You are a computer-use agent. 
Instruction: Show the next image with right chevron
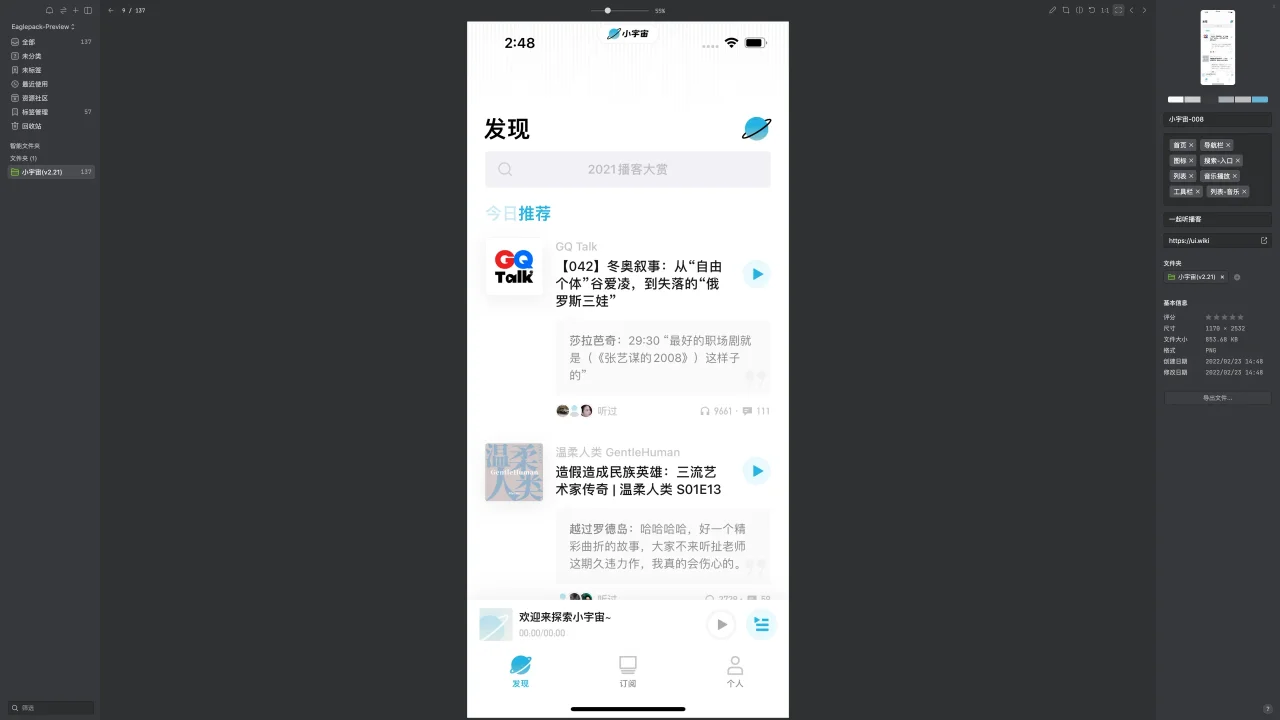[1144, 10]
